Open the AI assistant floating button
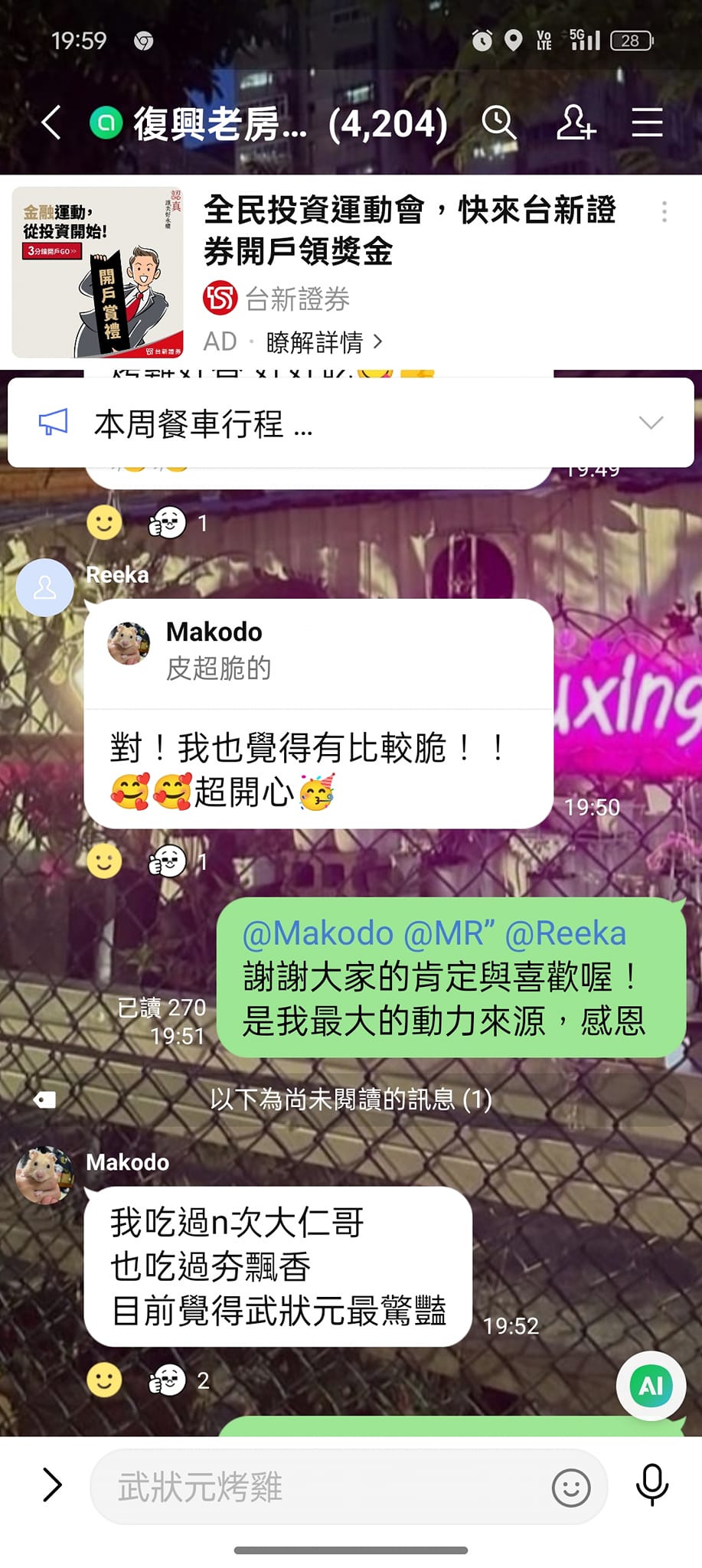 pyautogui.click(x=651, y=1386)
